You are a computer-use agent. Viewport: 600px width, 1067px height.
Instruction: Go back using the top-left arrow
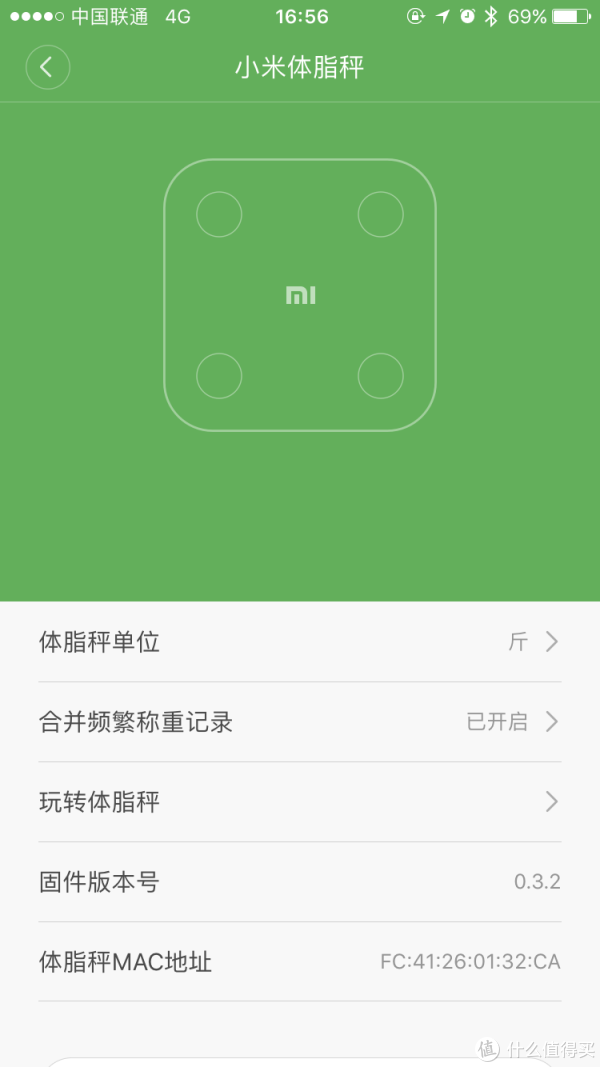[48, 67]
